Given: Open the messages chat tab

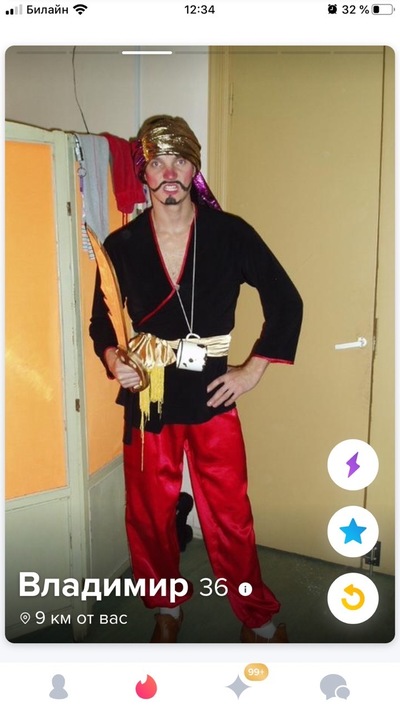Looking at the screenshot, I should pyautogui.click(x=335, y=687).
